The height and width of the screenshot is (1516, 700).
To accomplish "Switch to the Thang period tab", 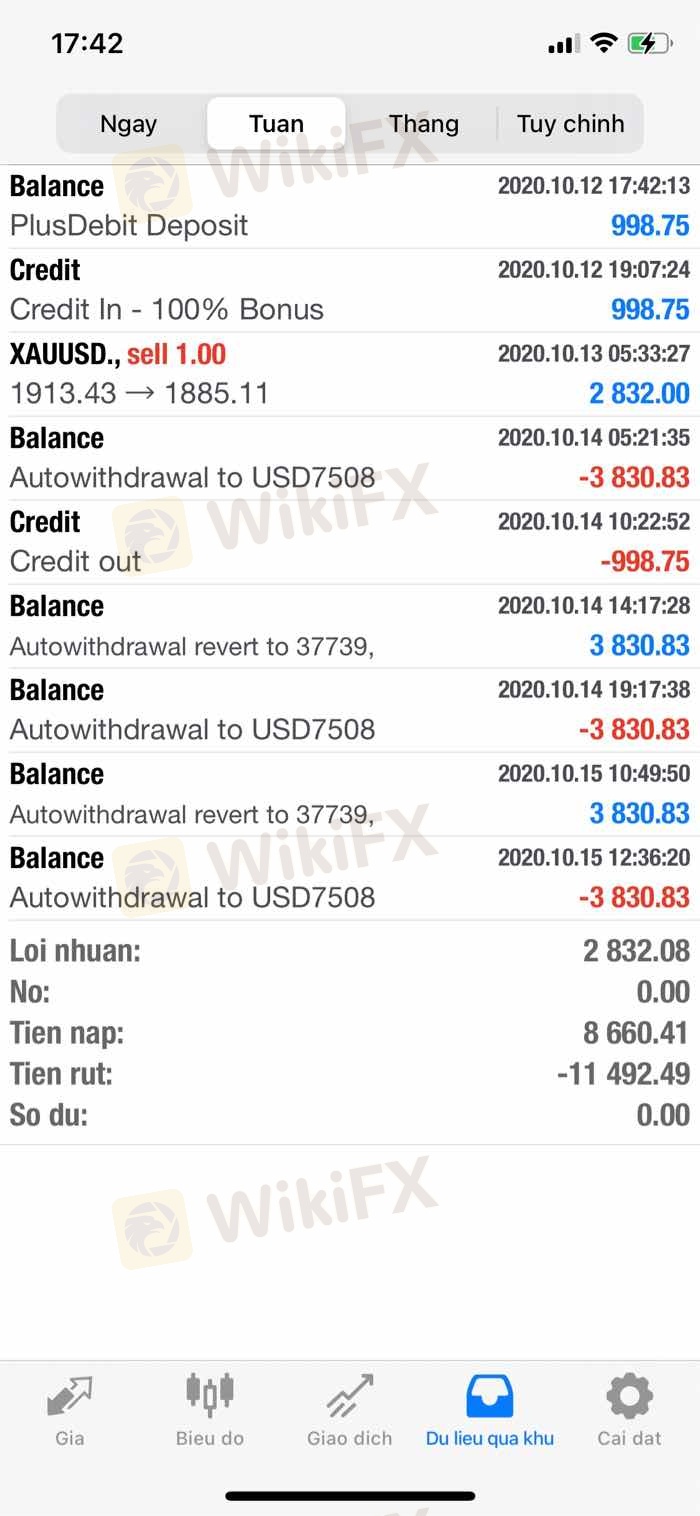I will click(x=424, y=124).
